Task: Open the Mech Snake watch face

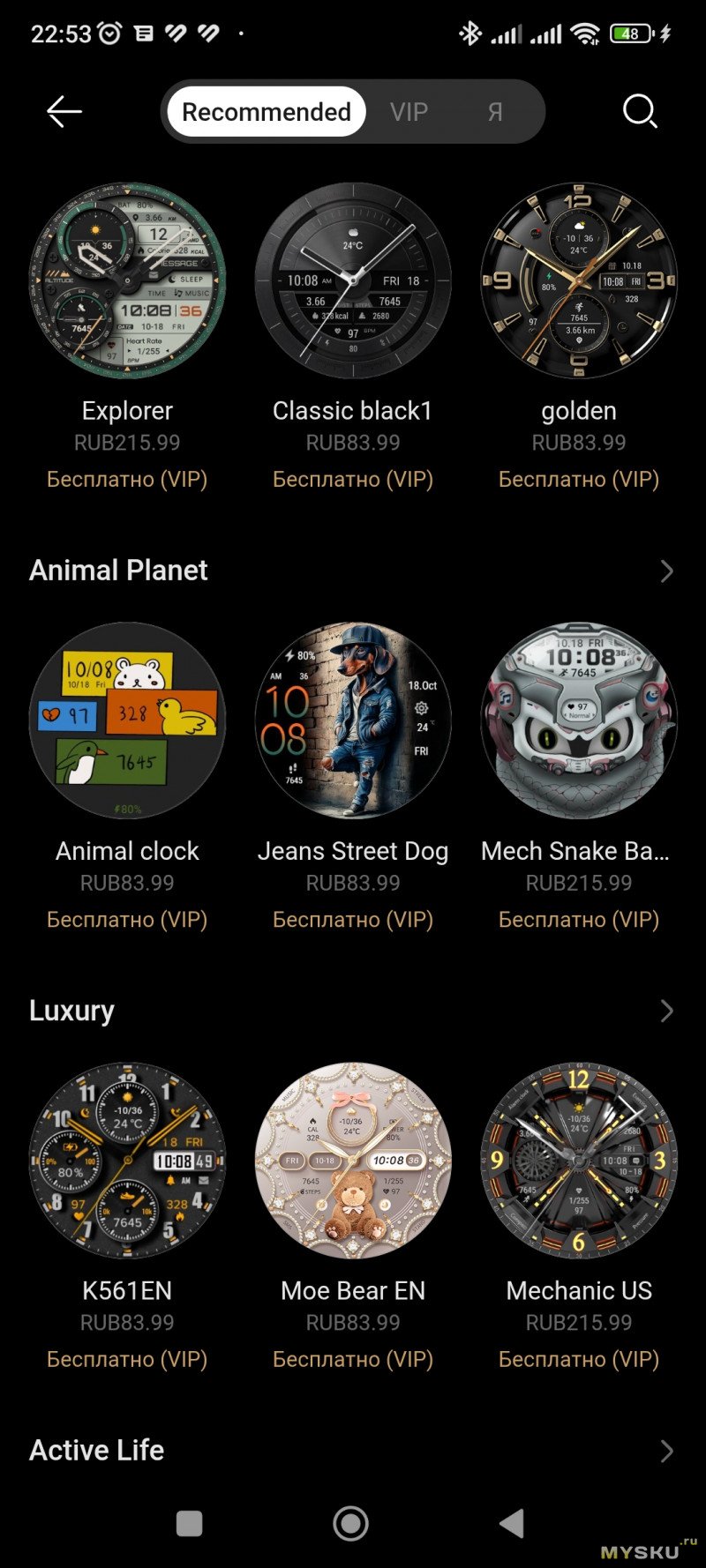Action: pyautogui.click(x=579, y=721)
